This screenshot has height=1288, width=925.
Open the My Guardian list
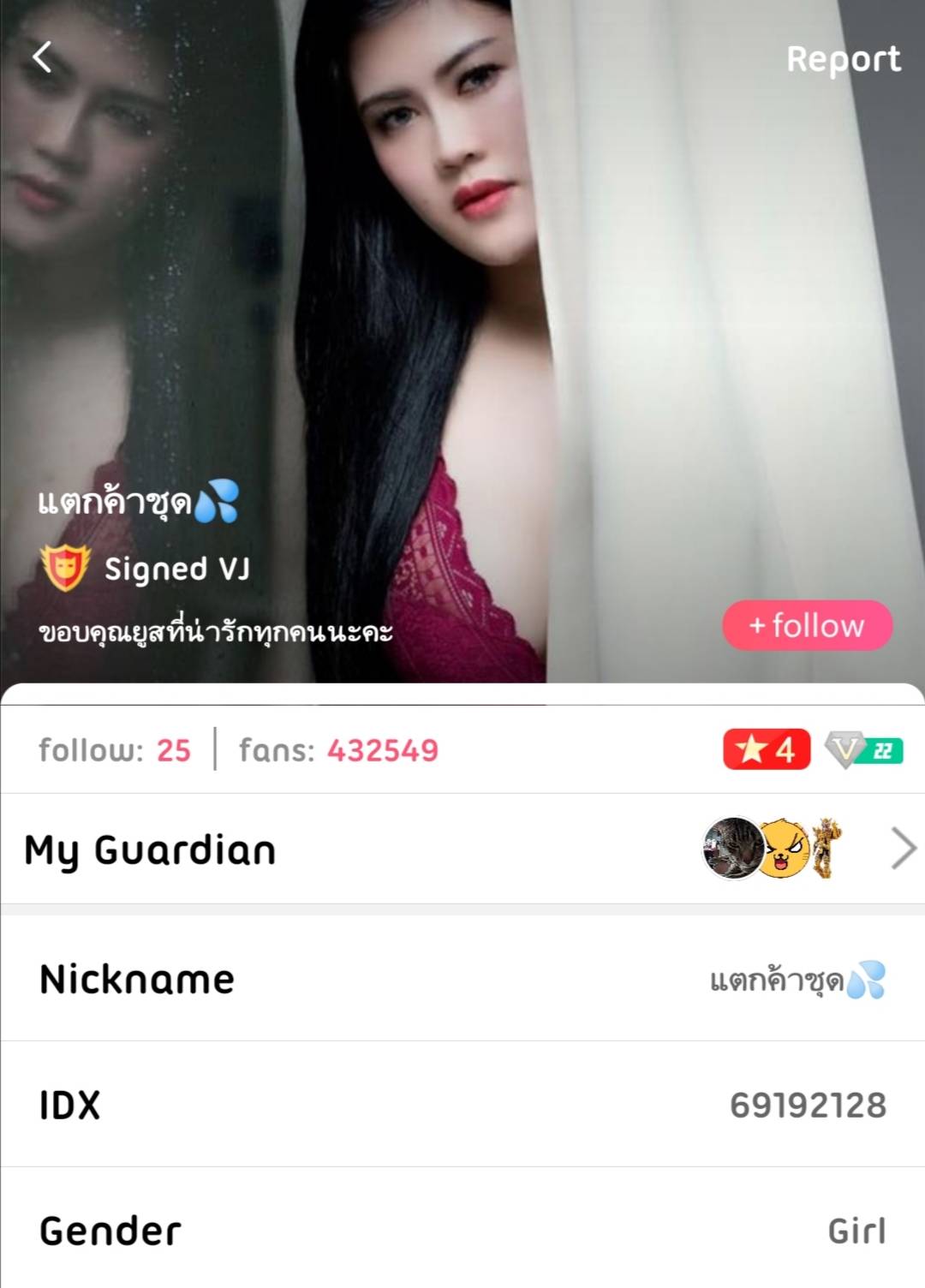click(x=903, y=849)
